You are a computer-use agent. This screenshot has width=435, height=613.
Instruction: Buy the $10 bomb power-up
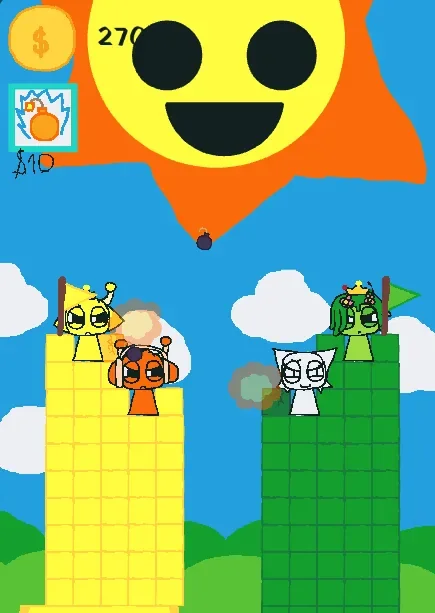[43, 117]
